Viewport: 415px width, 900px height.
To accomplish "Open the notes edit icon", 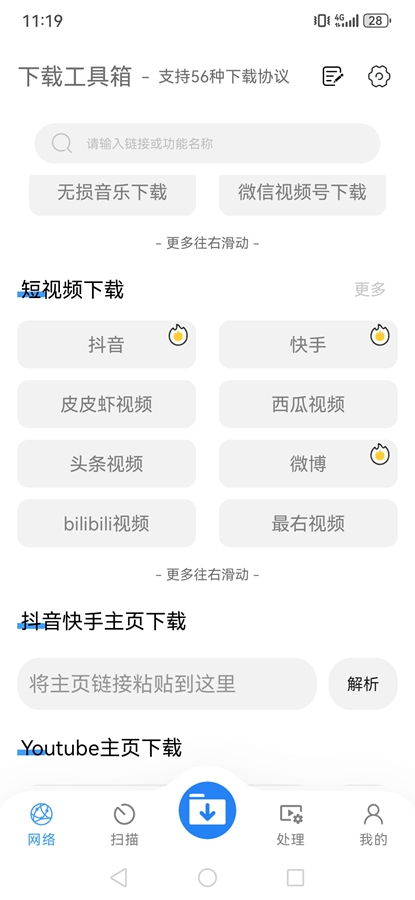I will [333, 76].
